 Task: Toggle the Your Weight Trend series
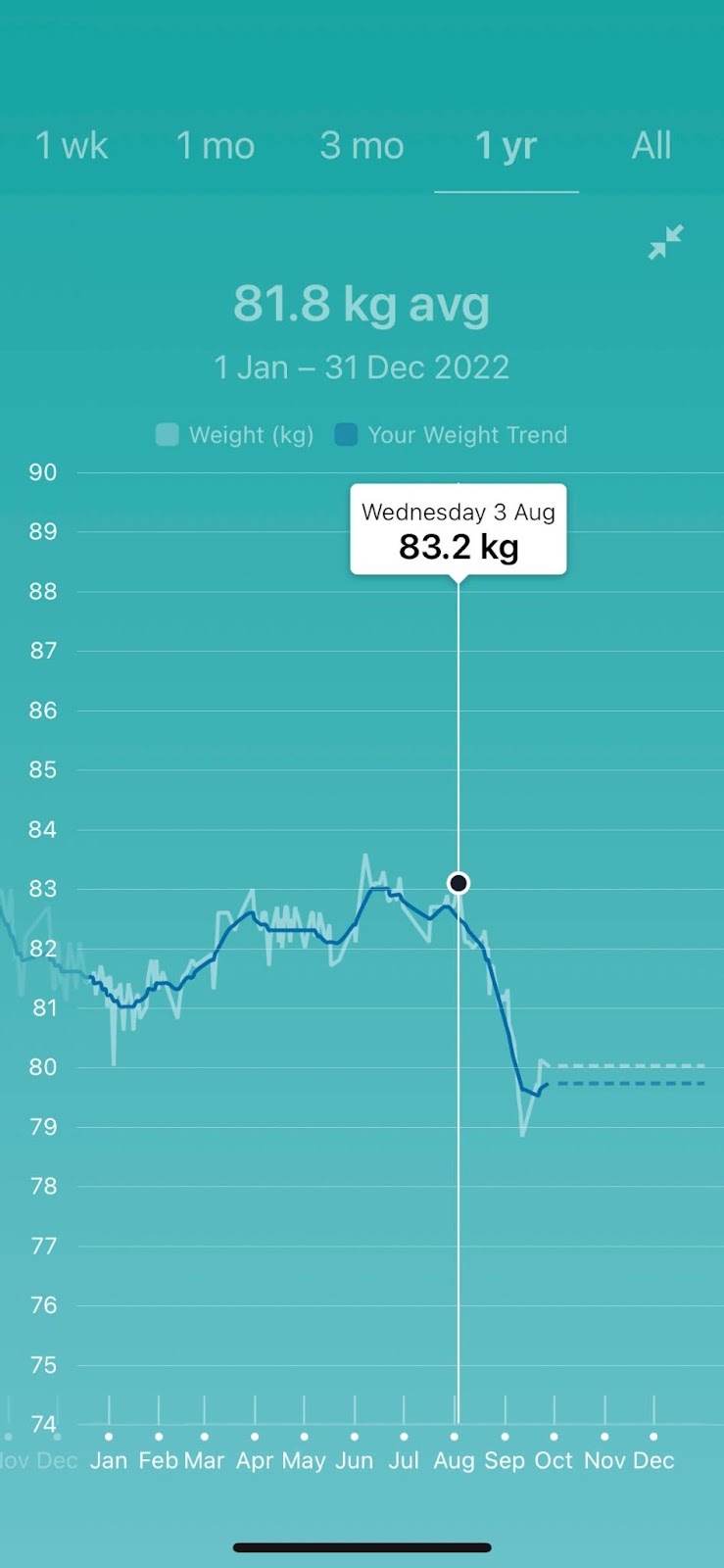click(x=452, y=435)
